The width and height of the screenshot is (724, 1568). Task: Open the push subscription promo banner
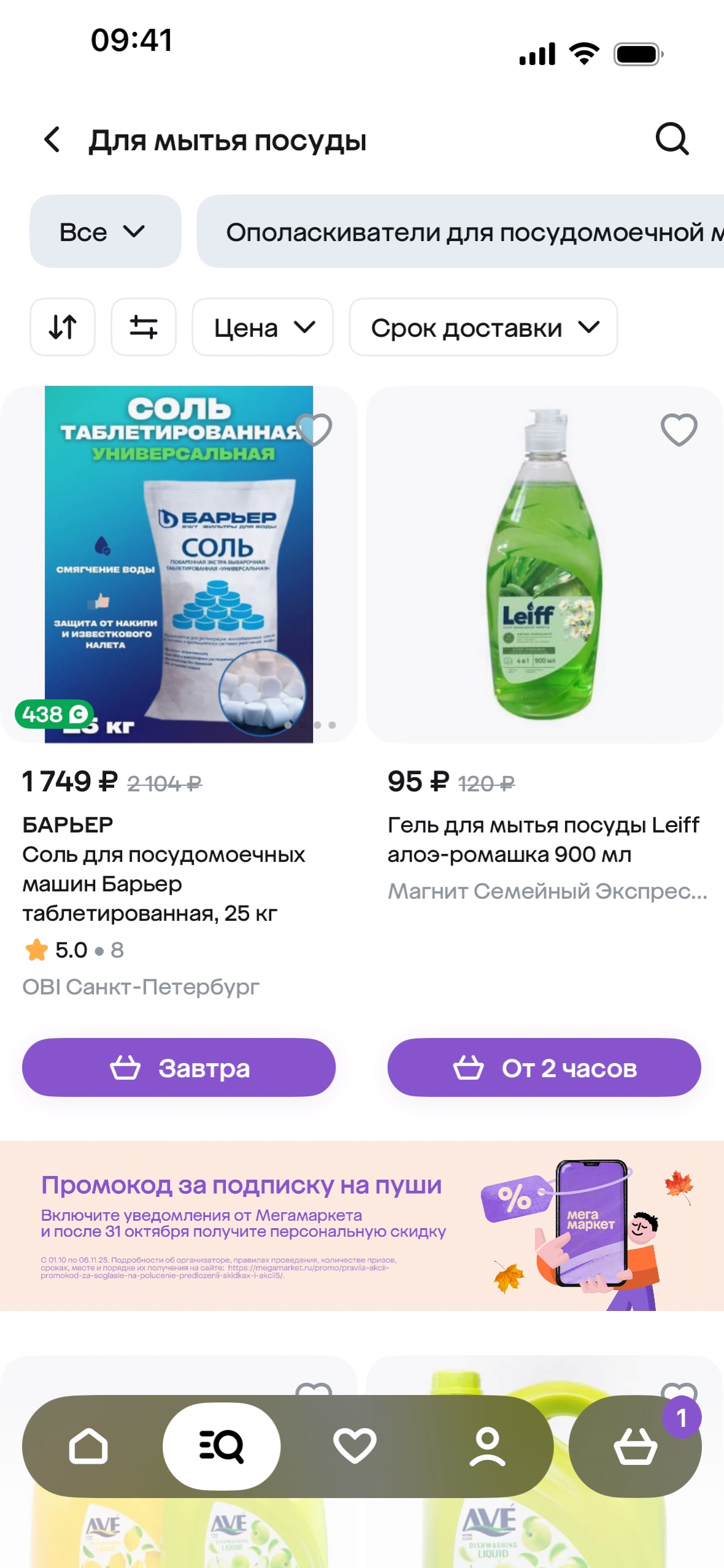pyautogui.click(x=362, y=1226)
